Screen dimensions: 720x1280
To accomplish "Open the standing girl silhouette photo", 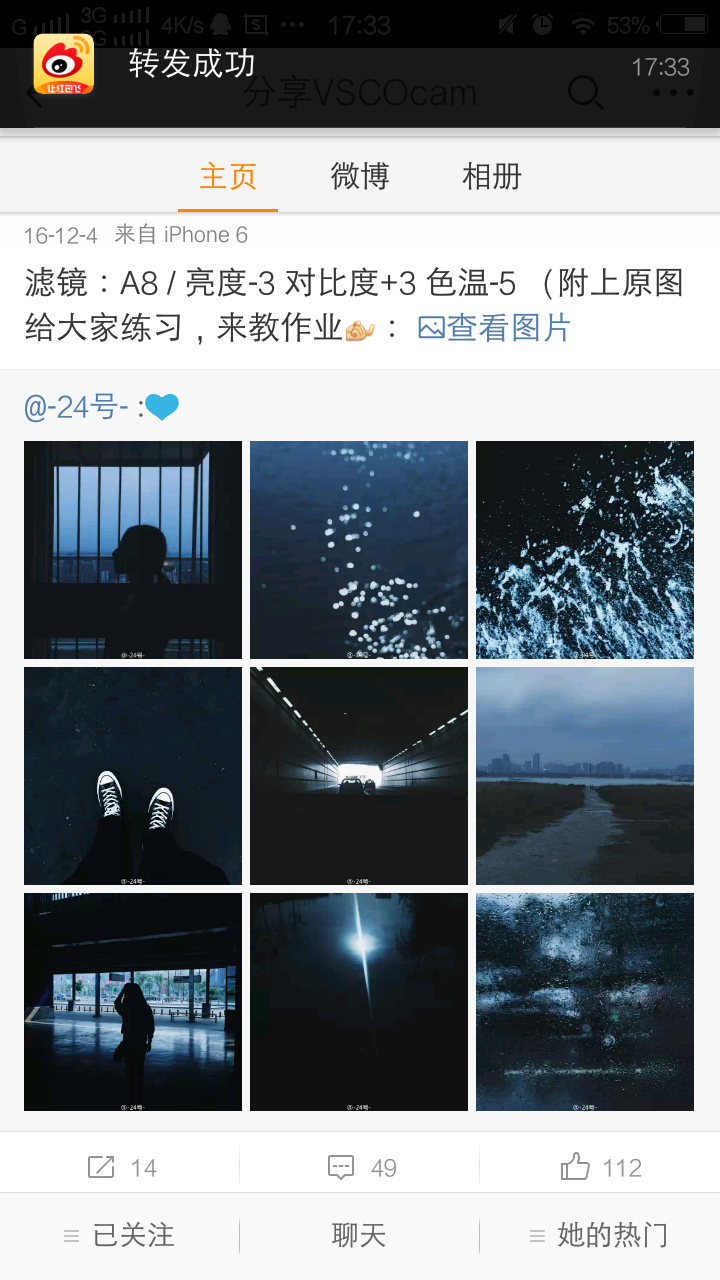I will tap(133, 1002).
